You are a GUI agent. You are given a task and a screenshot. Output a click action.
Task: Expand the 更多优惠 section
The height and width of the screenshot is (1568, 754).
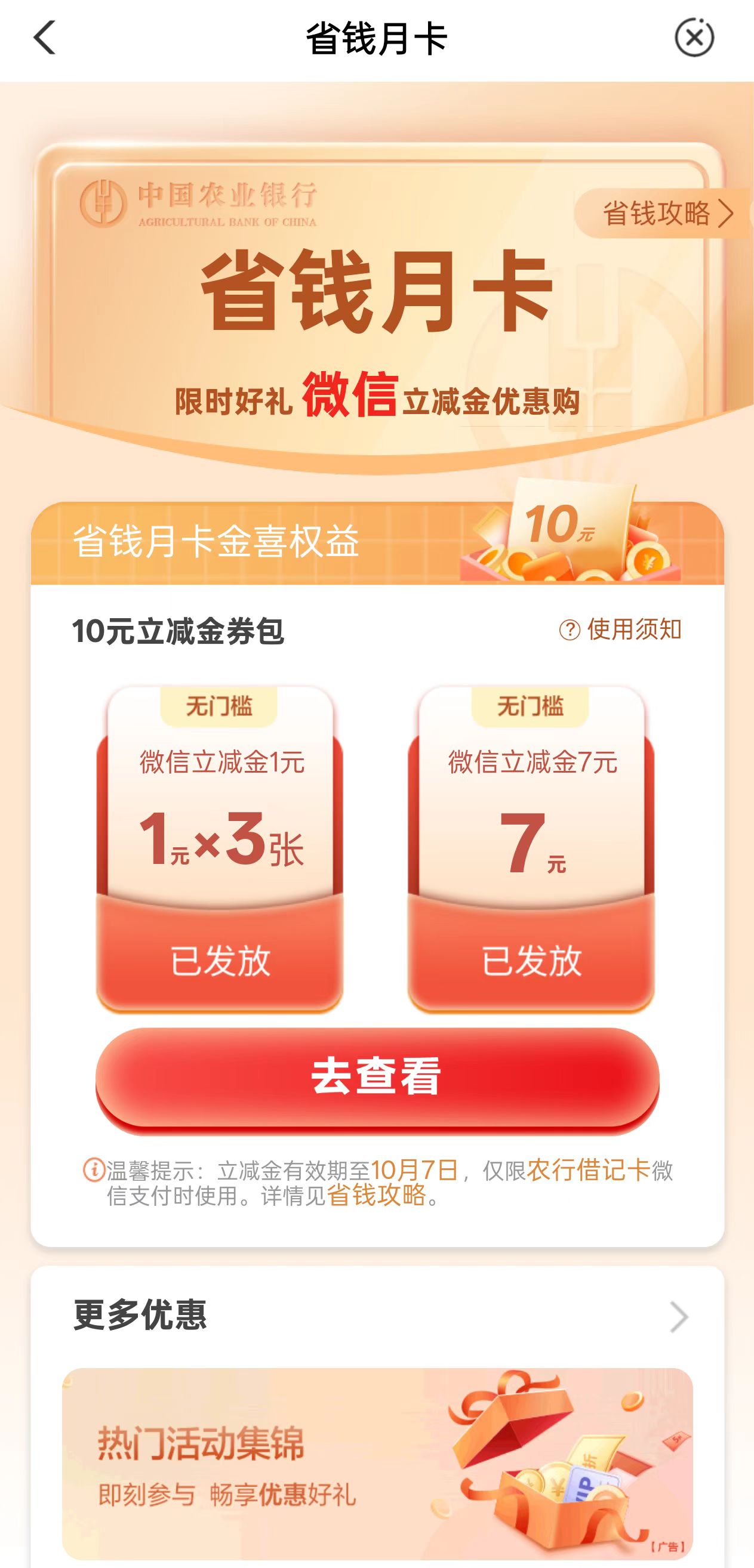click(678, 1317)
